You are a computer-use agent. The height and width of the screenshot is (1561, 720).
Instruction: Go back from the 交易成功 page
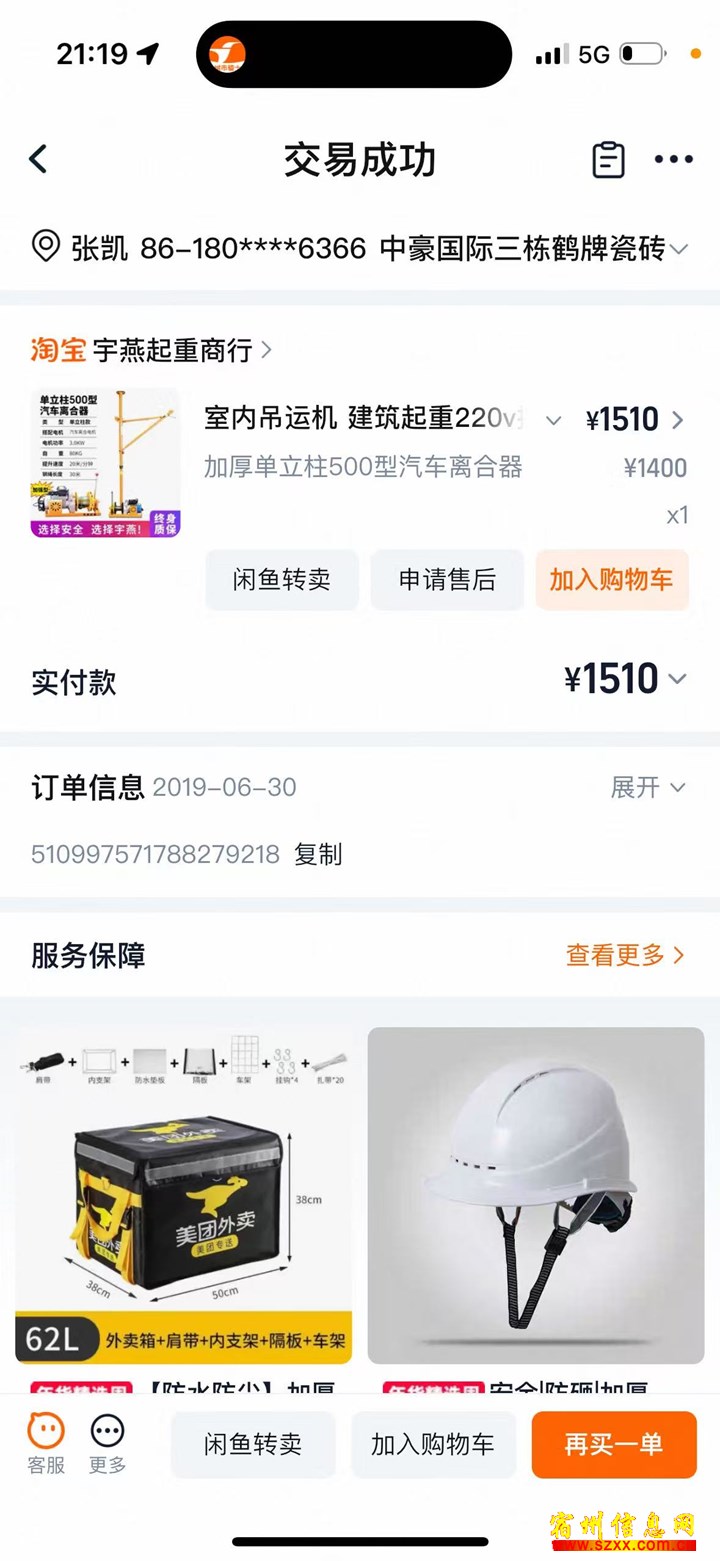coord(38,160)
